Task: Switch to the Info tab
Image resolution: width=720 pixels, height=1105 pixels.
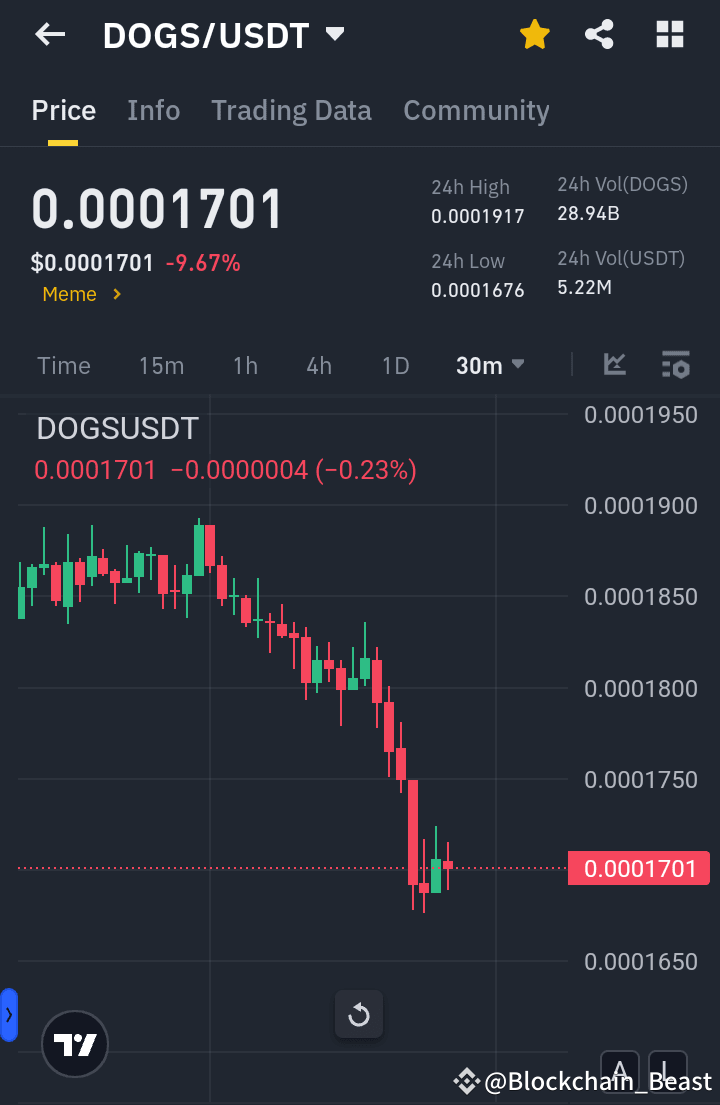Action: (x=153, y=110)
